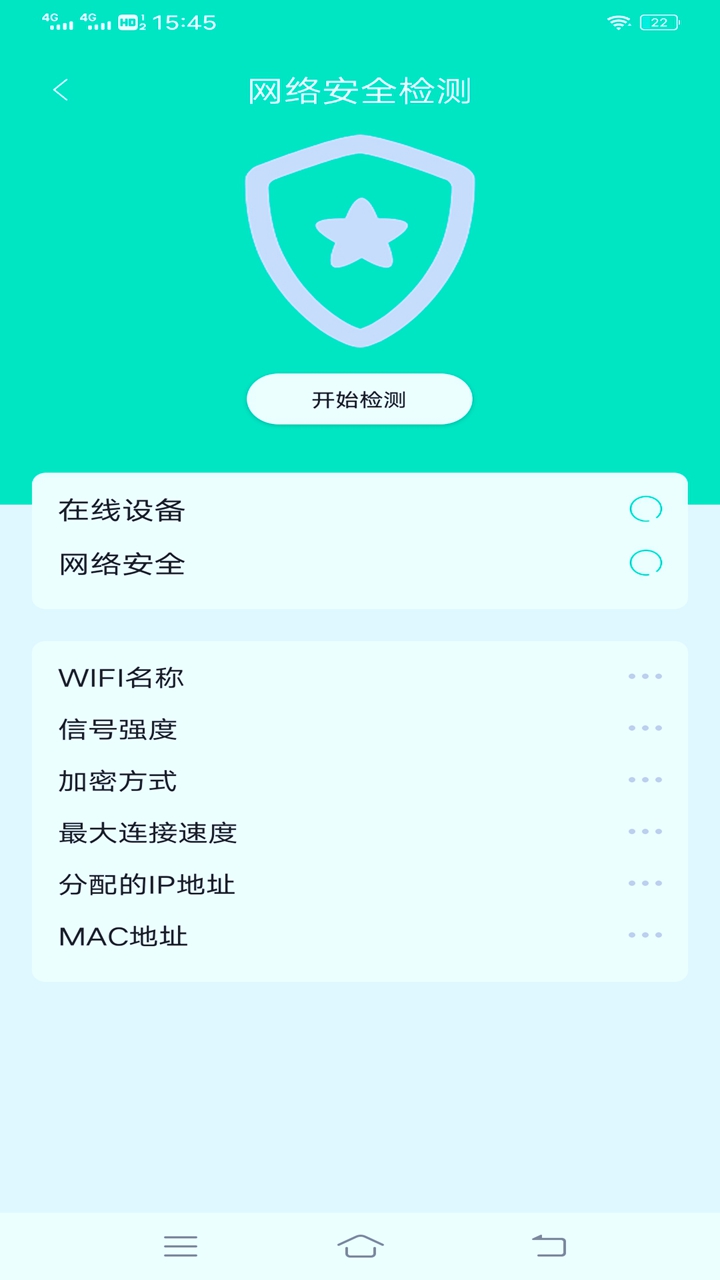Tap the 最大连接速度 row

(359, 833)
